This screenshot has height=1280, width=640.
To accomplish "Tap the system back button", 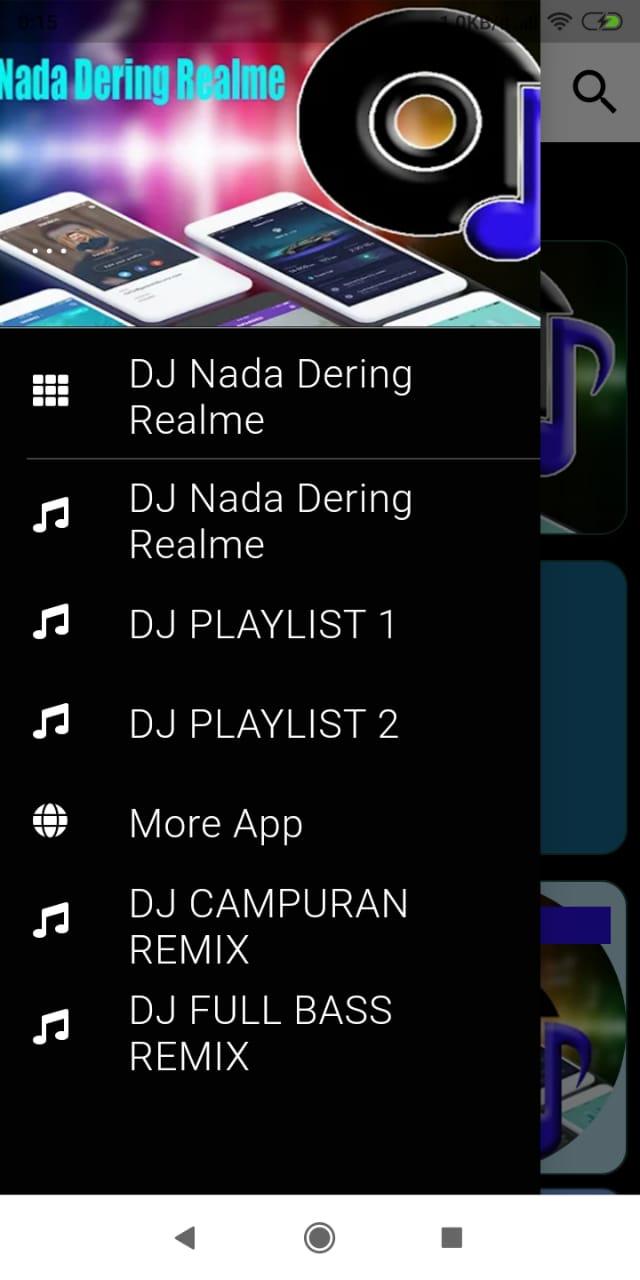I will point(185,1238).
